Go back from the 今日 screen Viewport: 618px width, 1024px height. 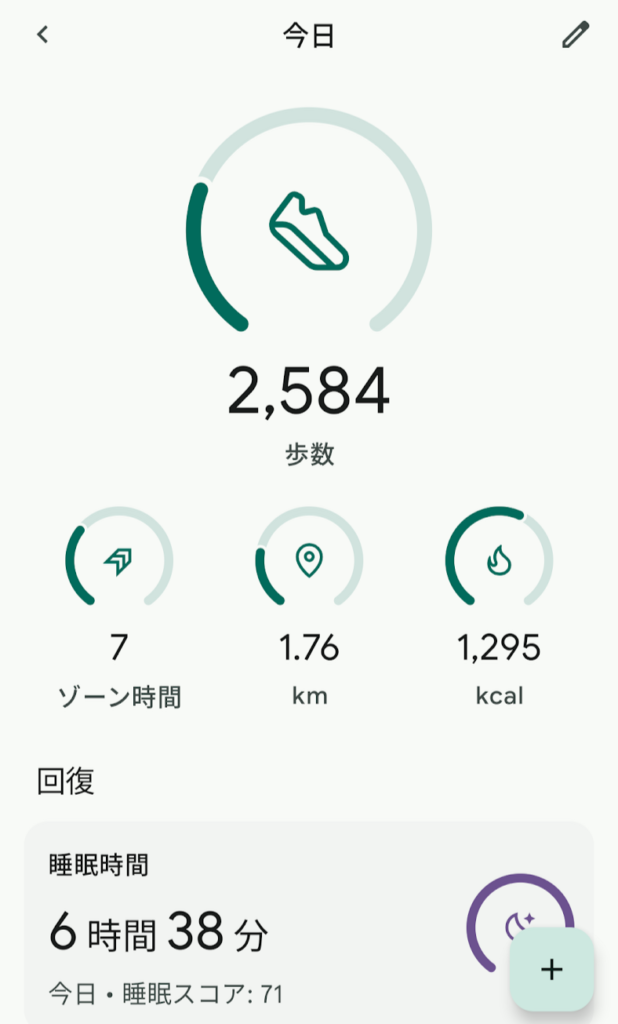(42, 35)
